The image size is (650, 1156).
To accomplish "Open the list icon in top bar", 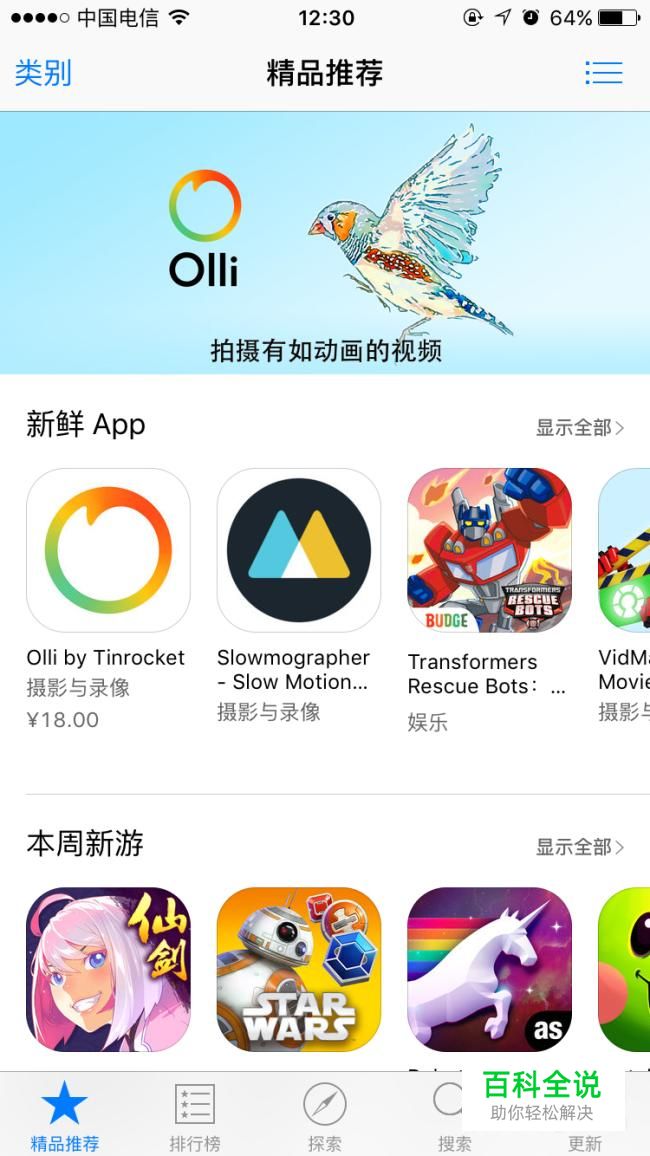I will [603, 73].
